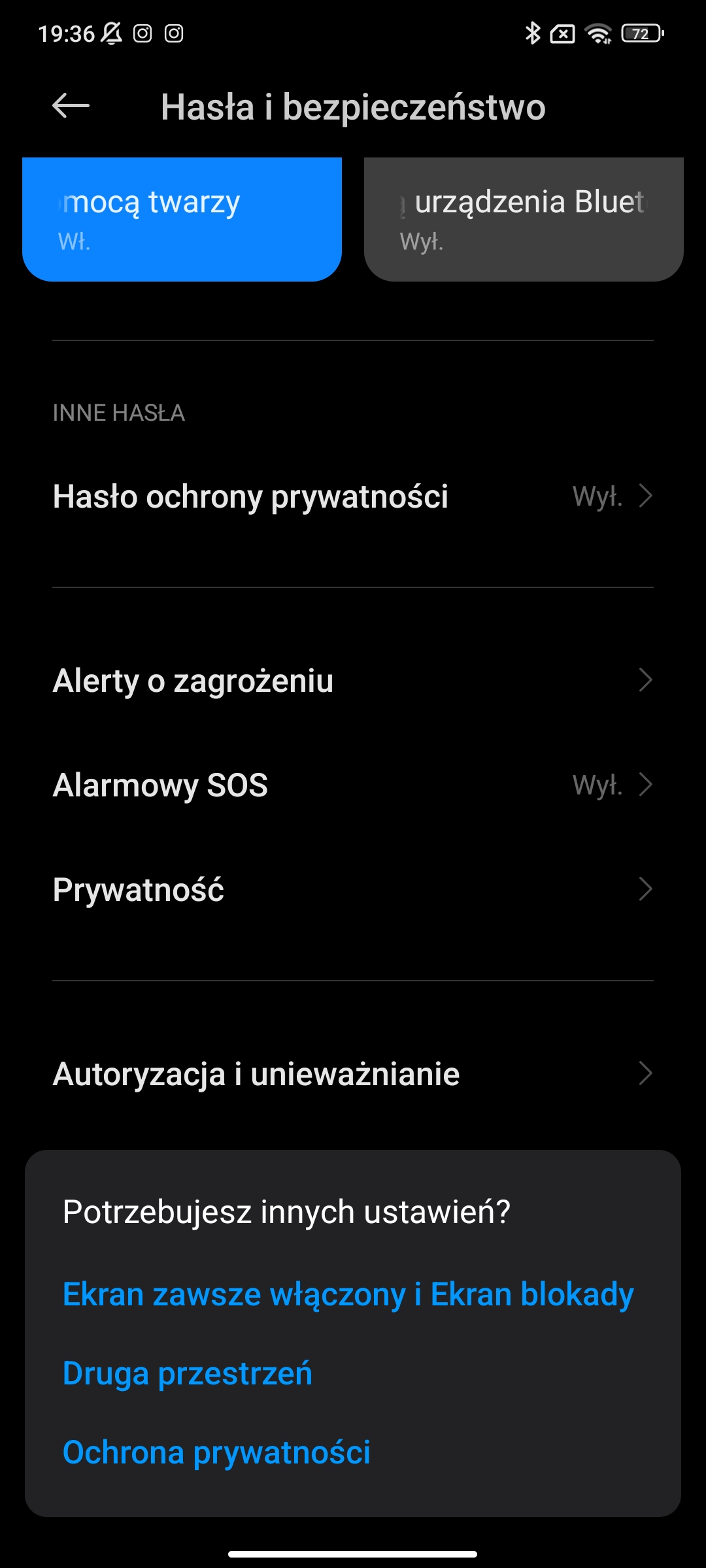Follow the Ekran zawsze włączony i Ekran blokady link

348,1294
